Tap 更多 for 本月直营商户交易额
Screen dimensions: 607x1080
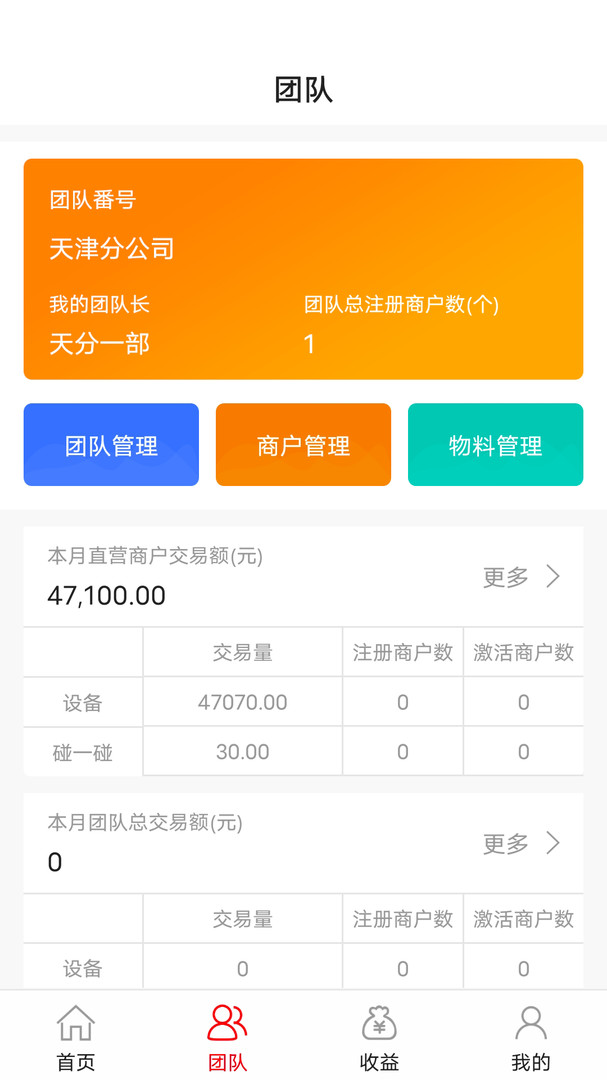point(522,577)
